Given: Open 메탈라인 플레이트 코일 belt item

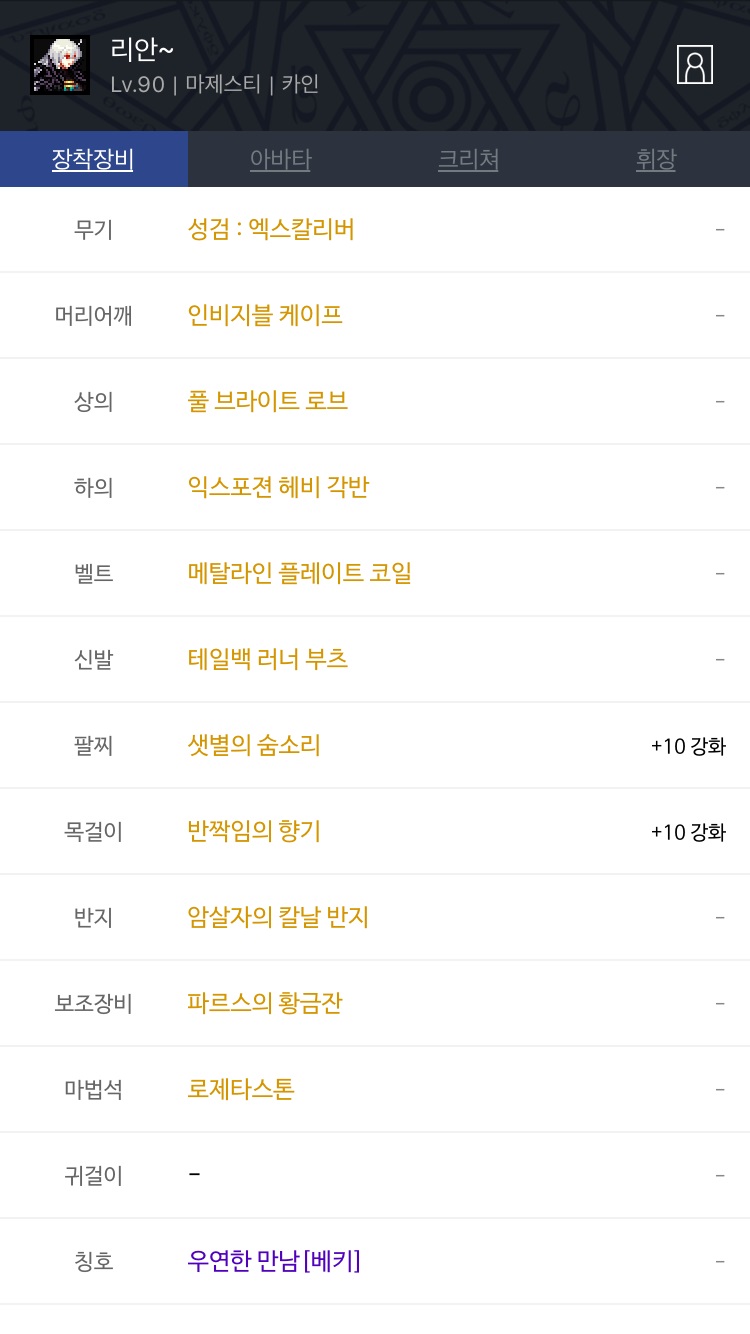Looking at the screenshot, I should [x=300, y=574].
